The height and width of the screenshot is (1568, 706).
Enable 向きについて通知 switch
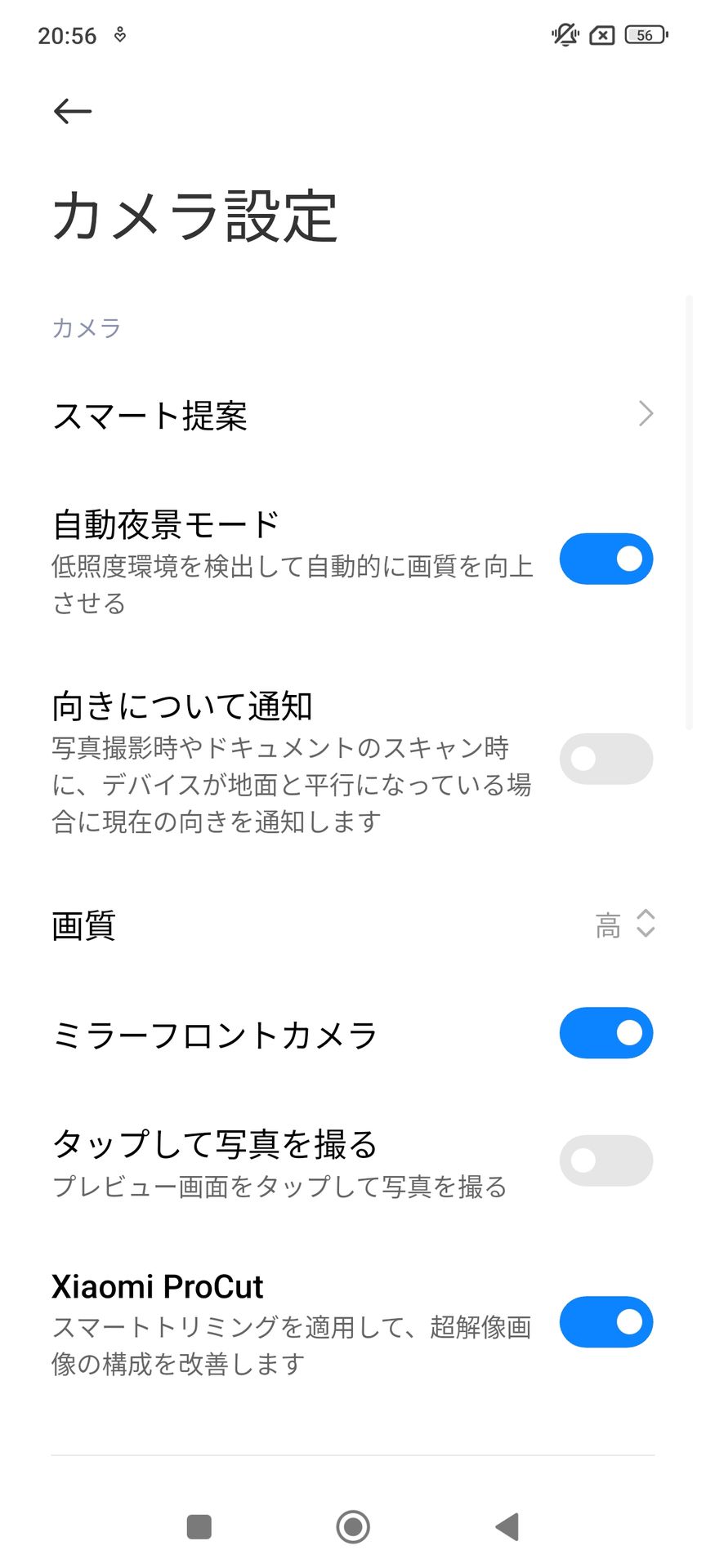click(x=605, y=759)
